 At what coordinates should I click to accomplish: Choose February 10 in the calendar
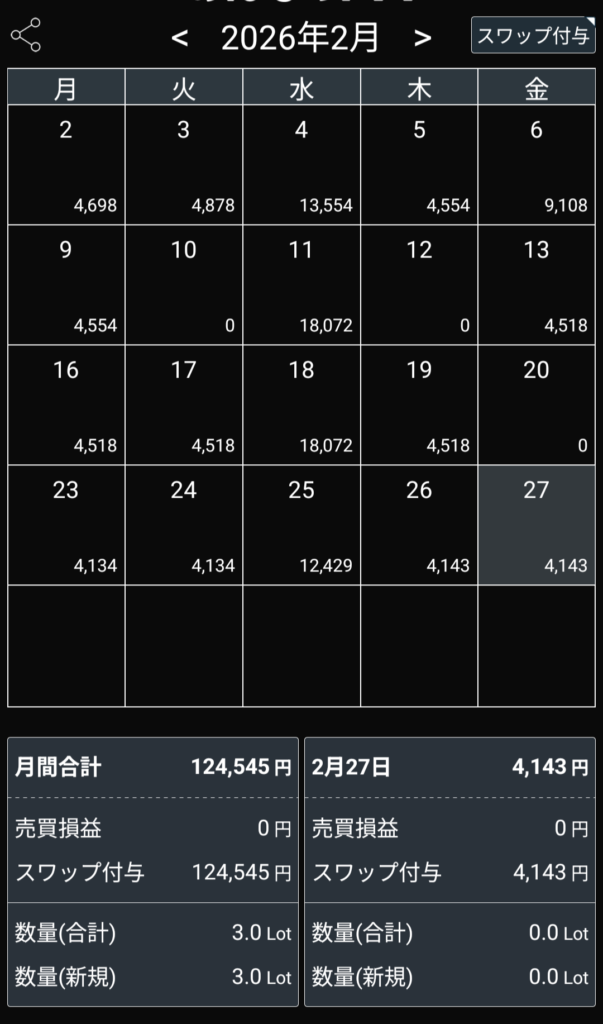pos(183,285)
